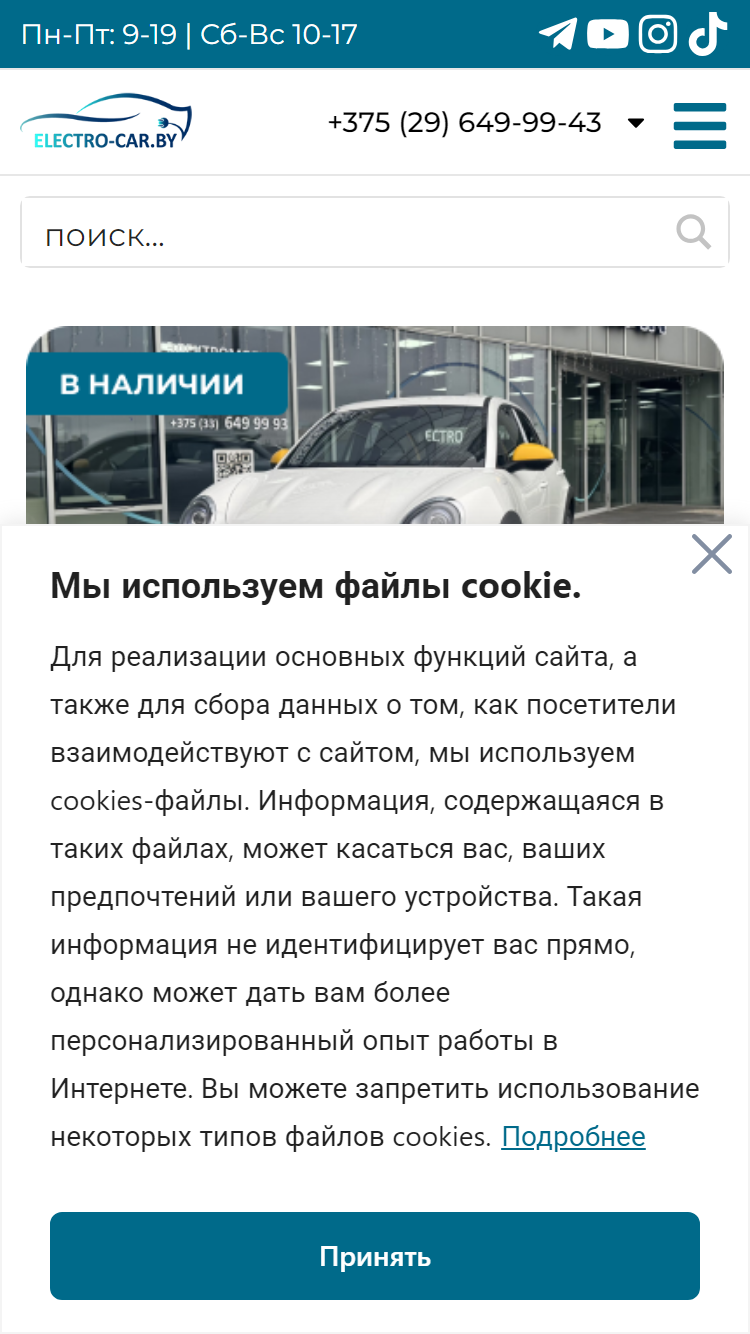
Task: Open the YouTube channel icon
Action: (608, 34)
